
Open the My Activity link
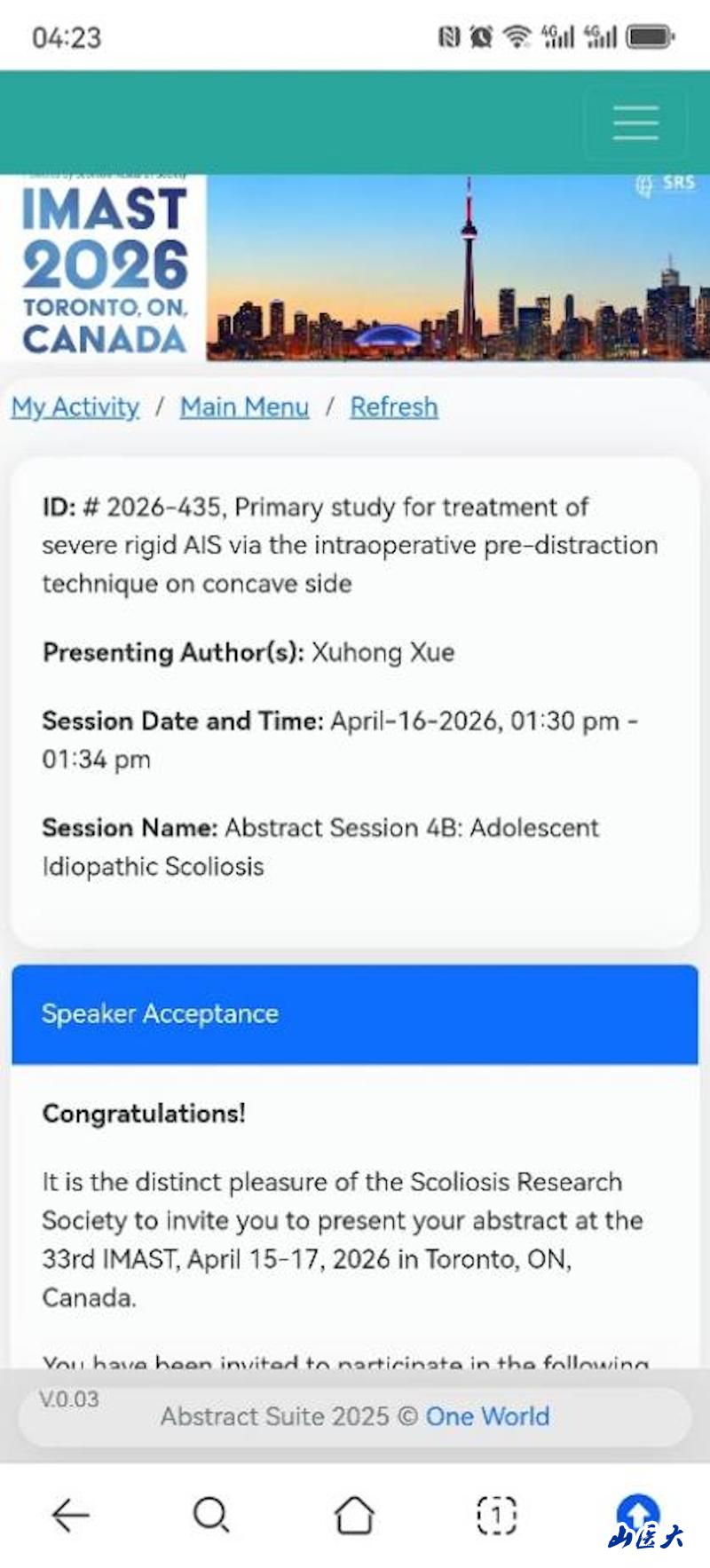[75, 407]
